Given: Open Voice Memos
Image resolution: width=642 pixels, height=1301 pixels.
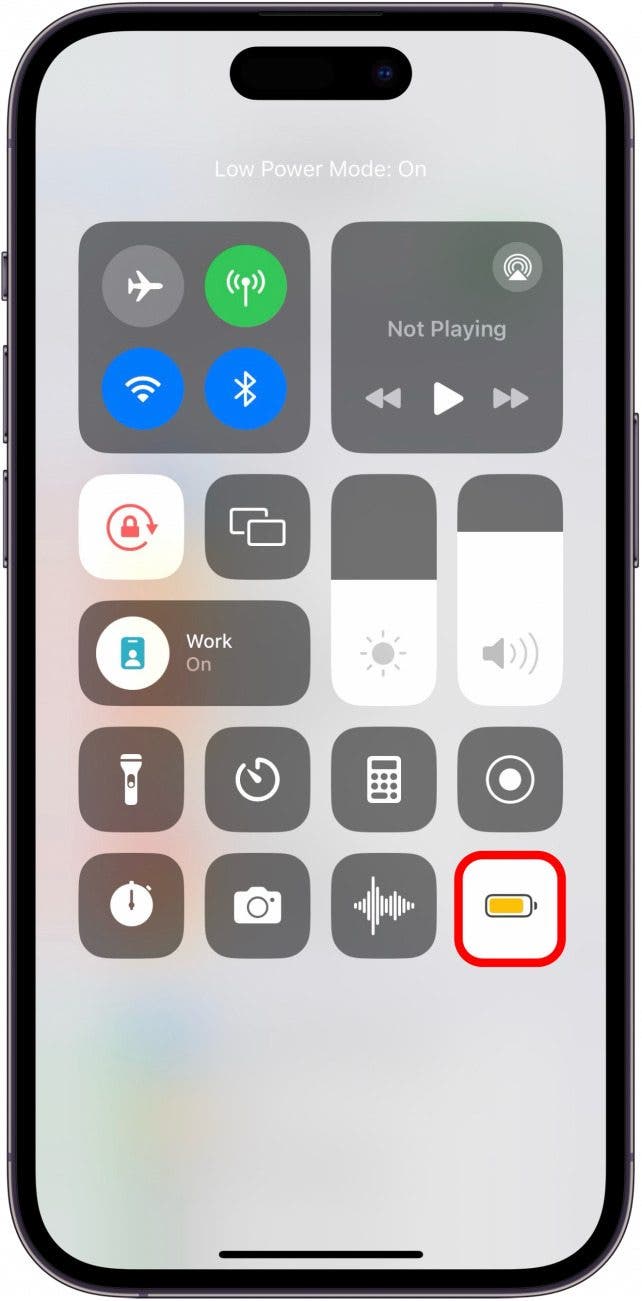Looking at the screenshot, I should [x=384, y=906].
